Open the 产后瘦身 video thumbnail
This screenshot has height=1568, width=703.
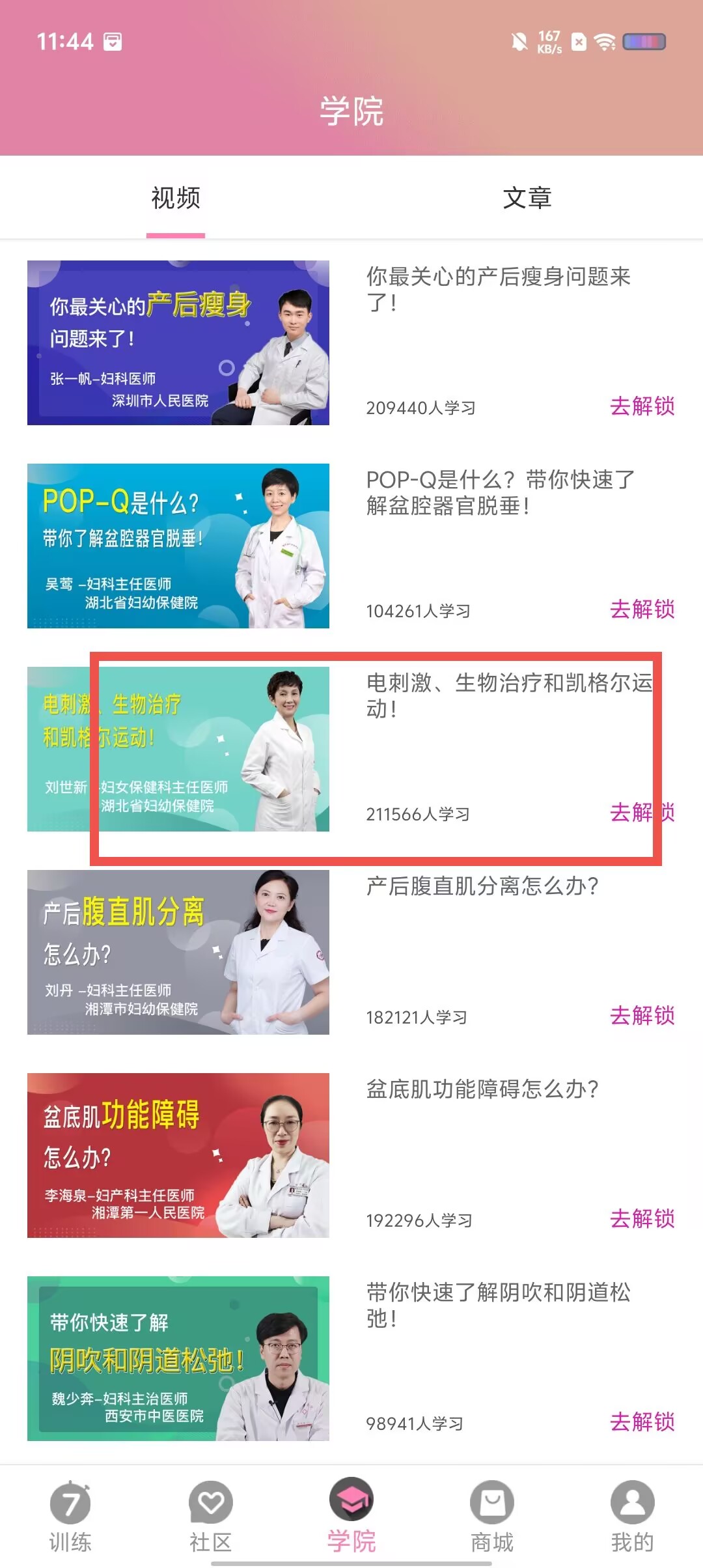[178, 343]
